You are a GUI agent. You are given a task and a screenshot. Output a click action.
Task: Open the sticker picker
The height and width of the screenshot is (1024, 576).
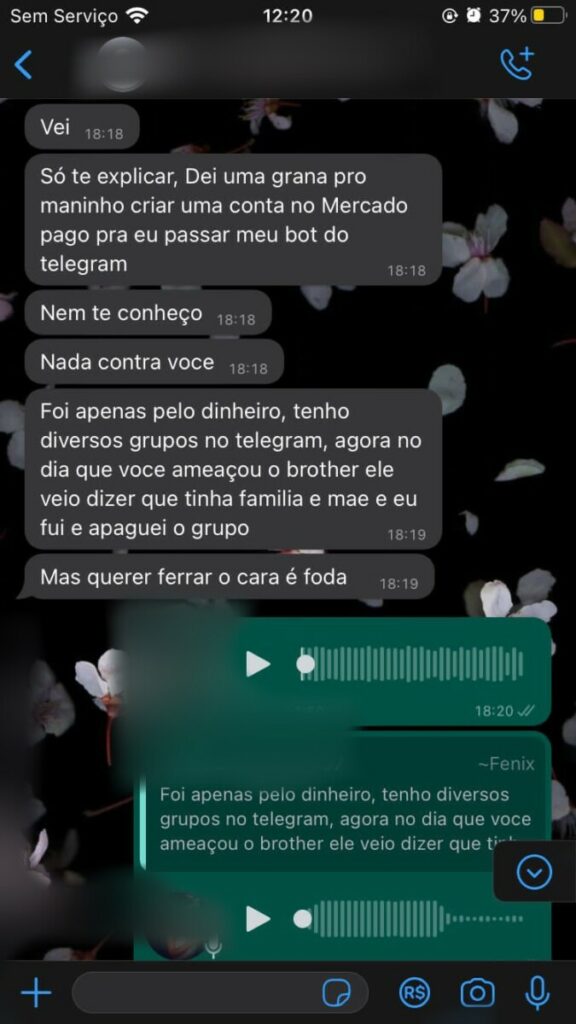pyautogui.click(x=337, y=993)
